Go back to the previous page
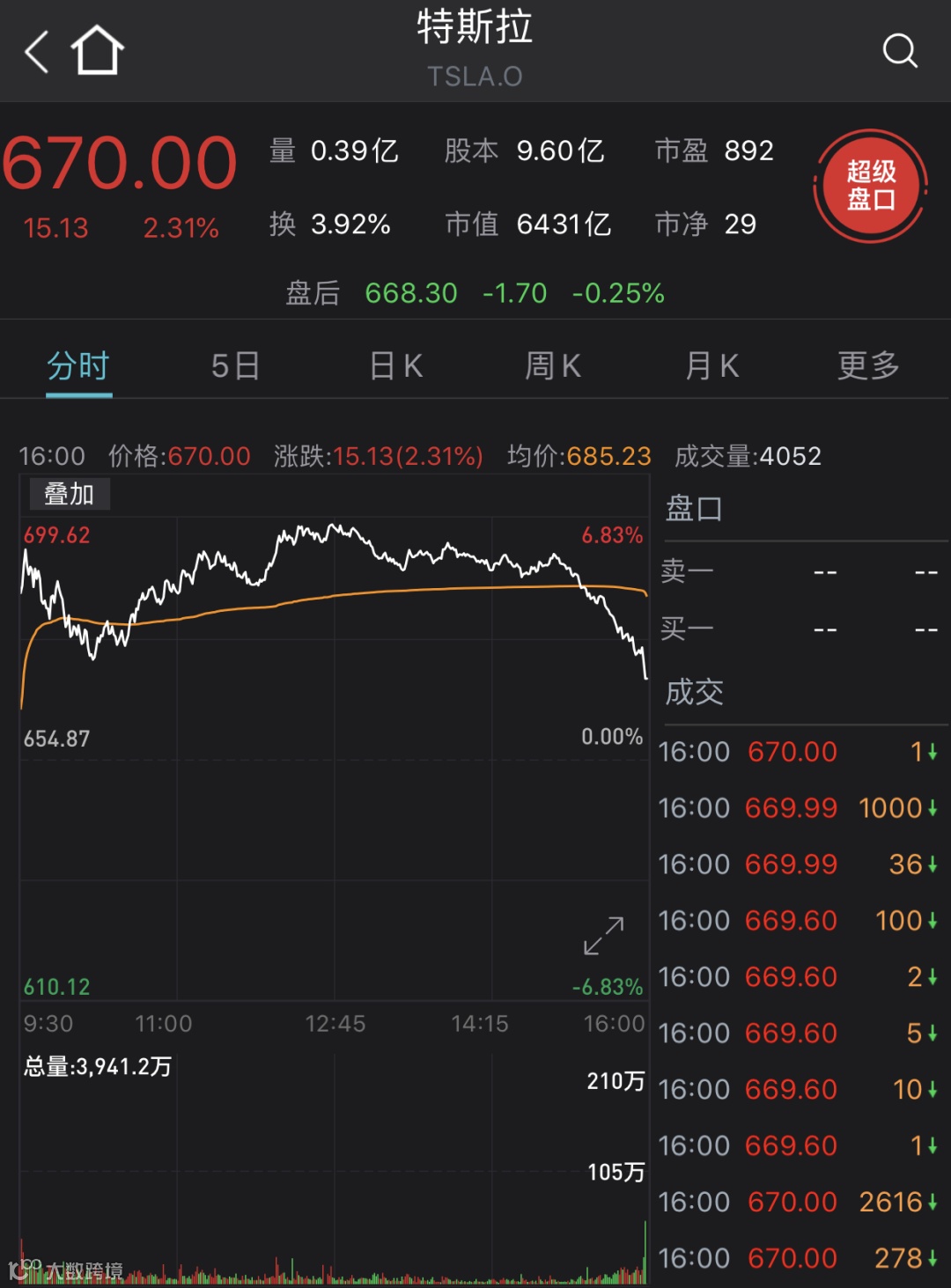This screenshot has width=951, height=1288. coord(37,52)
